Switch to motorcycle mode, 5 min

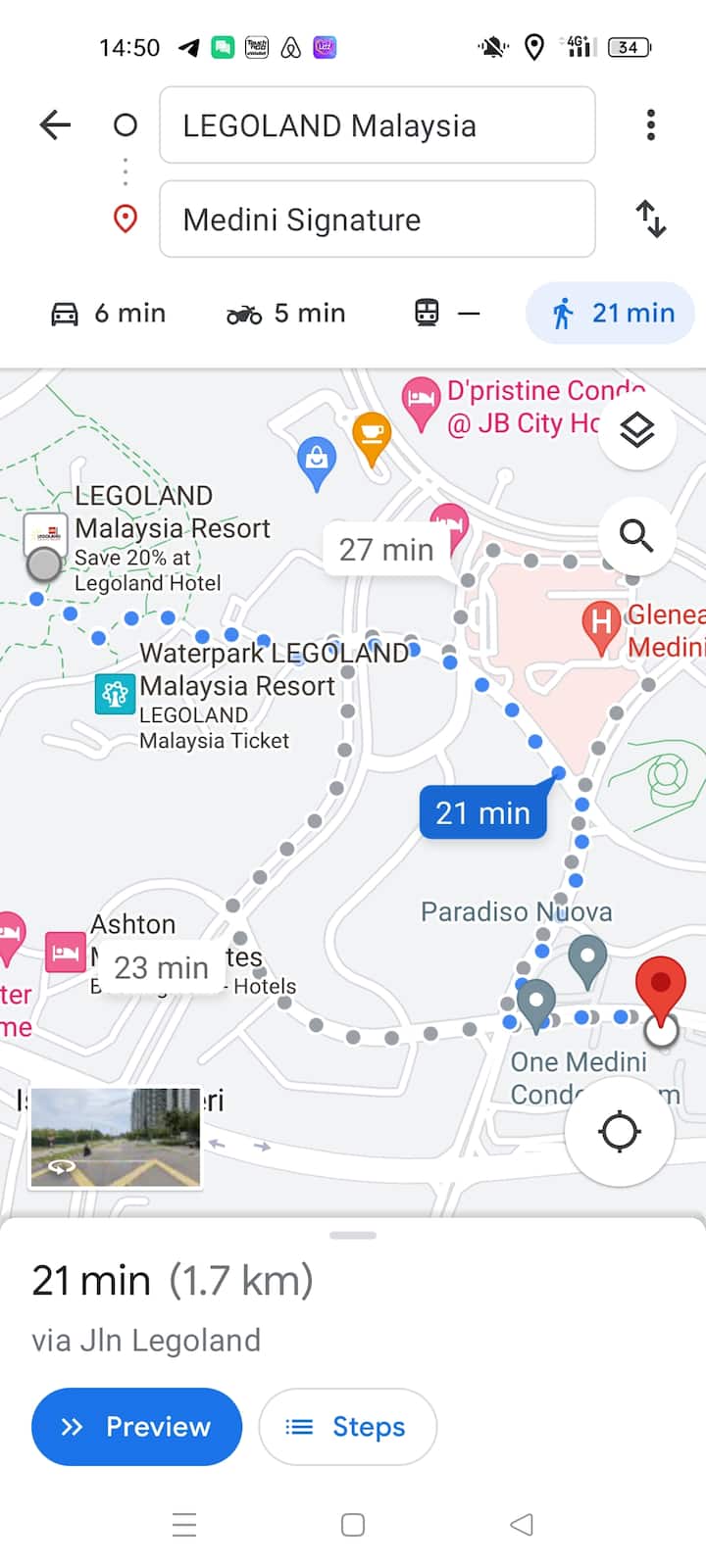pos(286,314)
